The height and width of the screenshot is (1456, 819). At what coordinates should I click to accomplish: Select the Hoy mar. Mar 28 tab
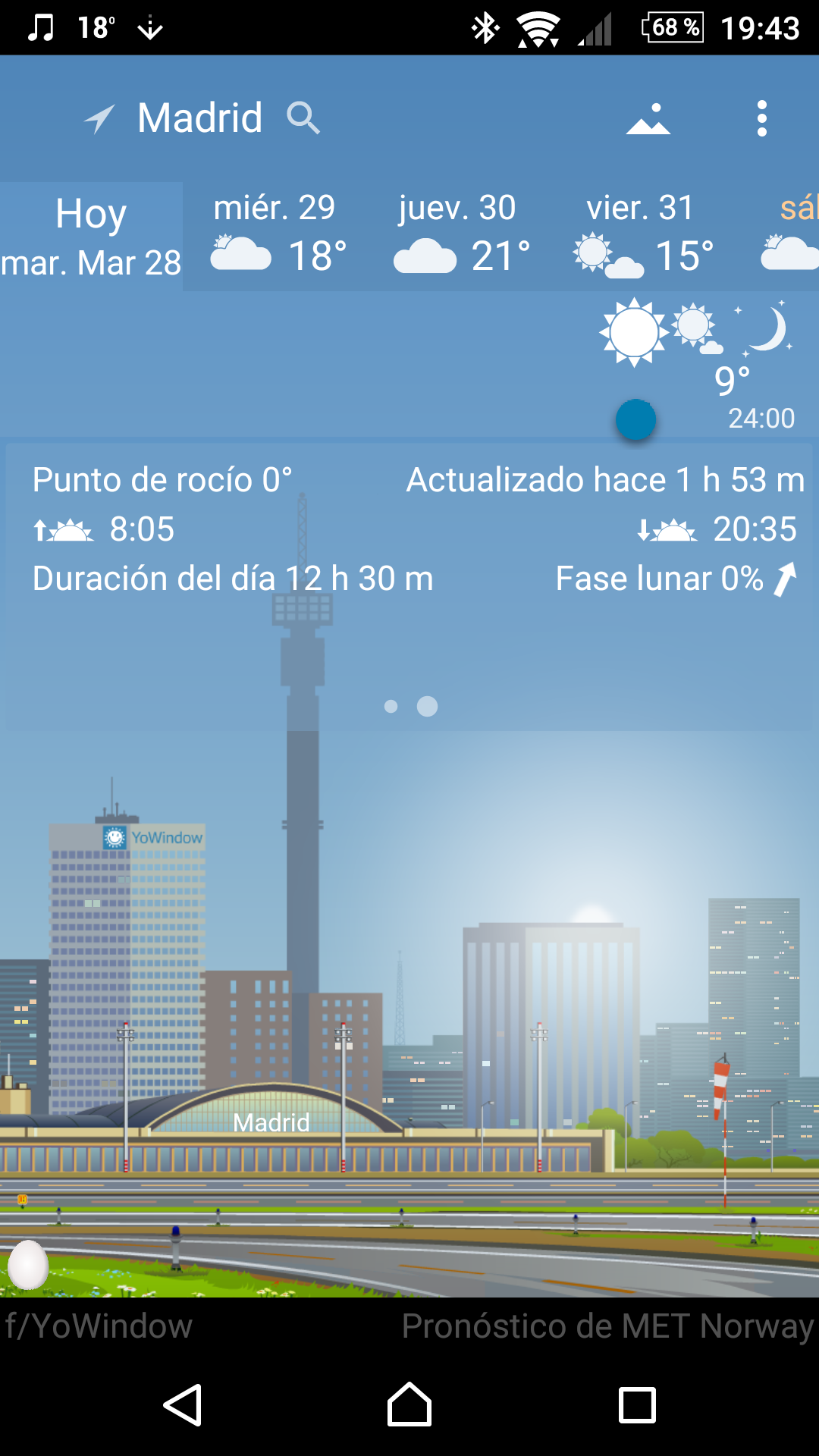click(91, 237)
